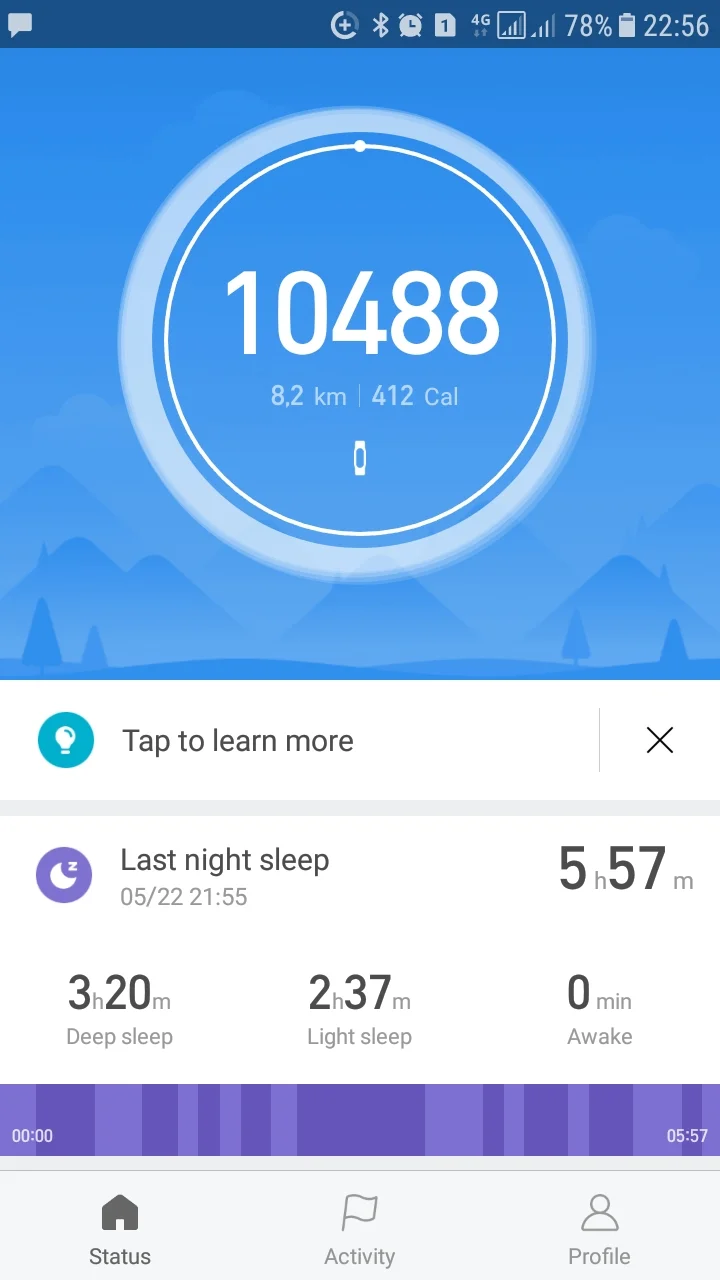Tap the 412 Cal calorie reading
This screenshot has height=1280, width=720.
[x=413, y=395]
